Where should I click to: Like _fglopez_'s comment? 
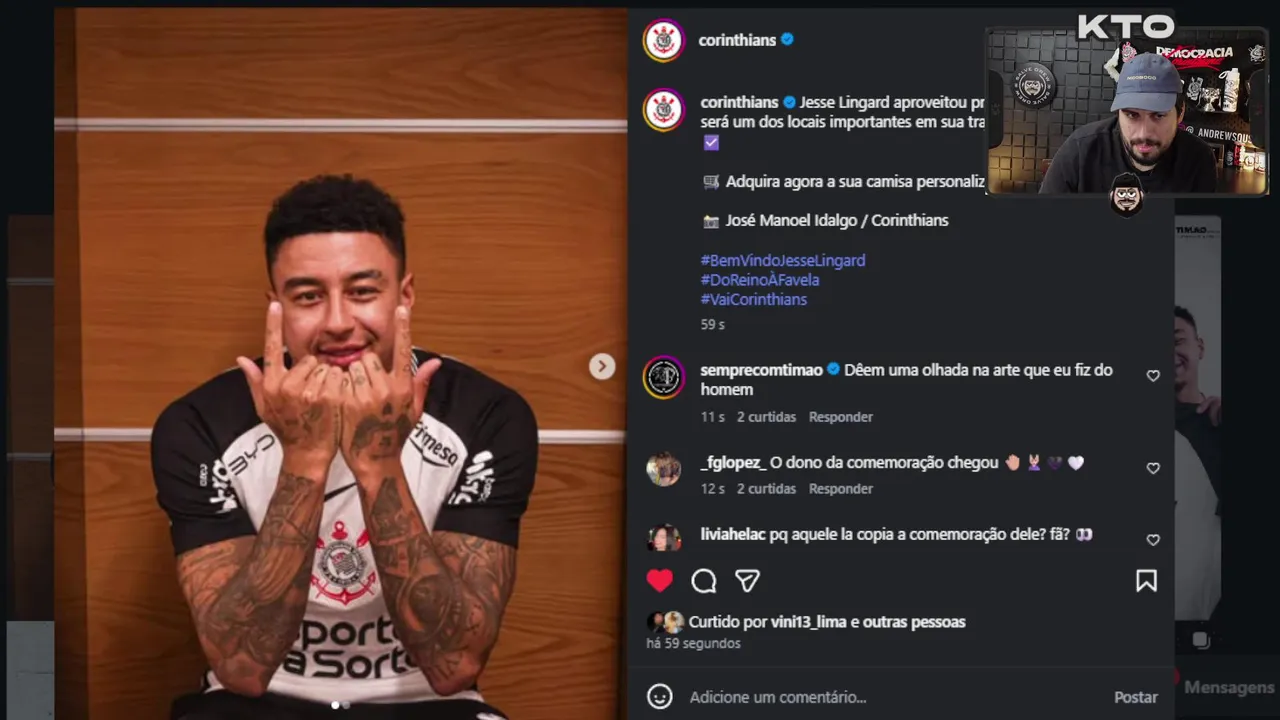[x=1153, y=468]
